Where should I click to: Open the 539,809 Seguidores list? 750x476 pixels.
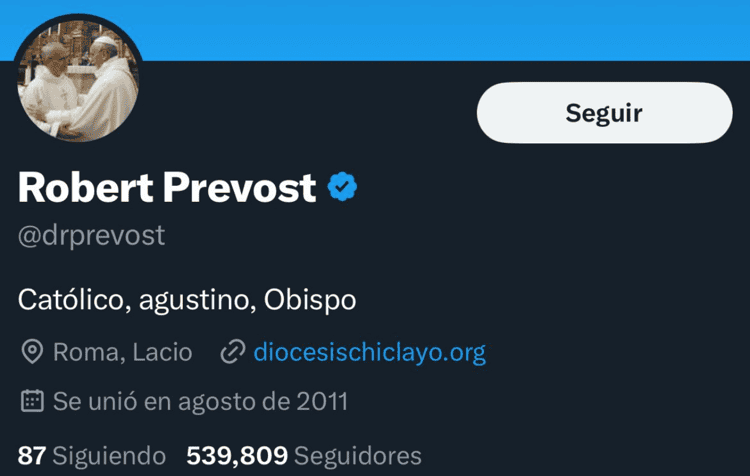304,456
